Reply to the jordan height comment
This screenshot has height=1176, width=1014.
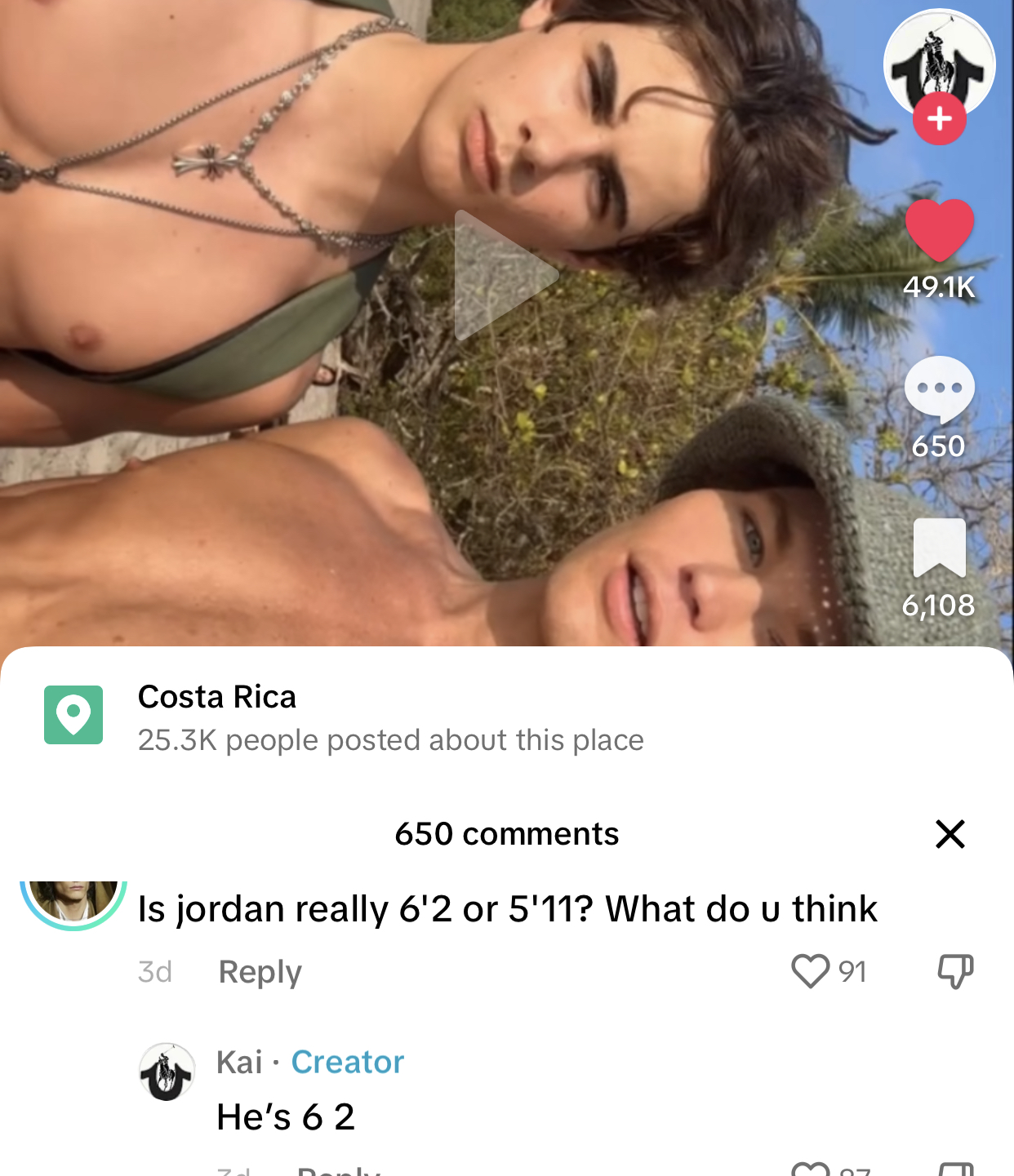tap(260, 972)
